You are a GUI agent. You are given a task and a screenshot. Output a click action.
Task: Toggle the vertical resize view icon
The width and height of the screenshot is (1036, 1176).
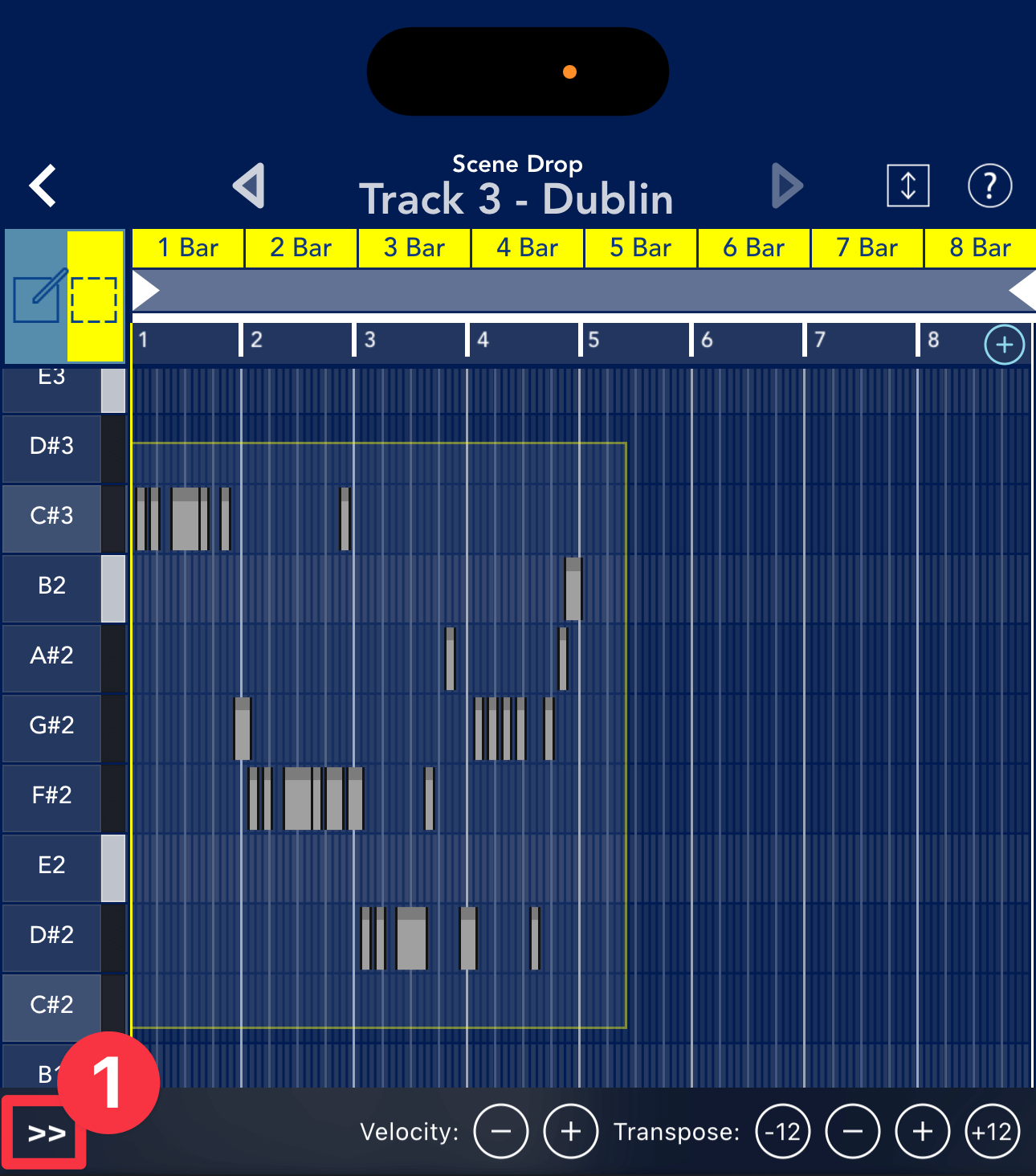908,186
